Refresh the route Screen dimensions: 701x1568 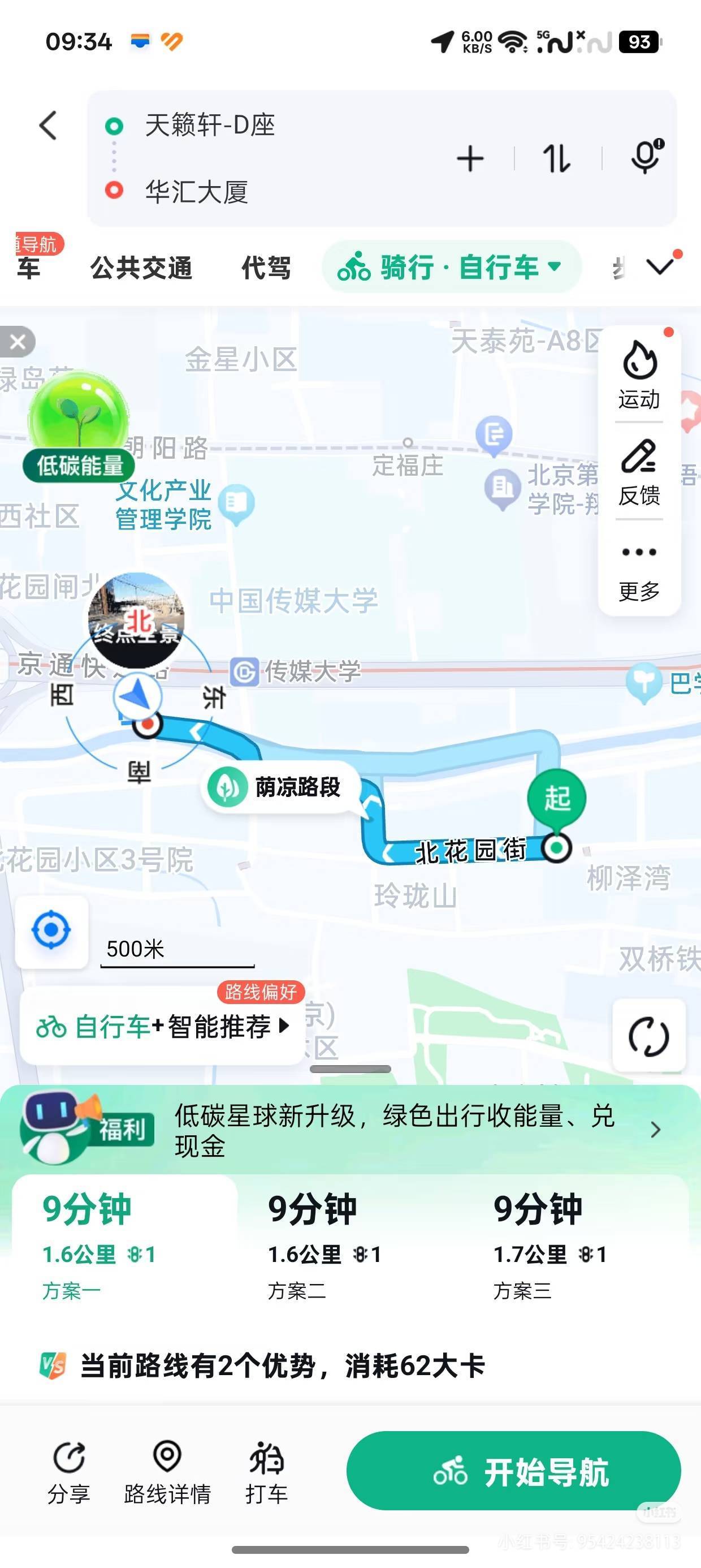(x=648, y=1036)
